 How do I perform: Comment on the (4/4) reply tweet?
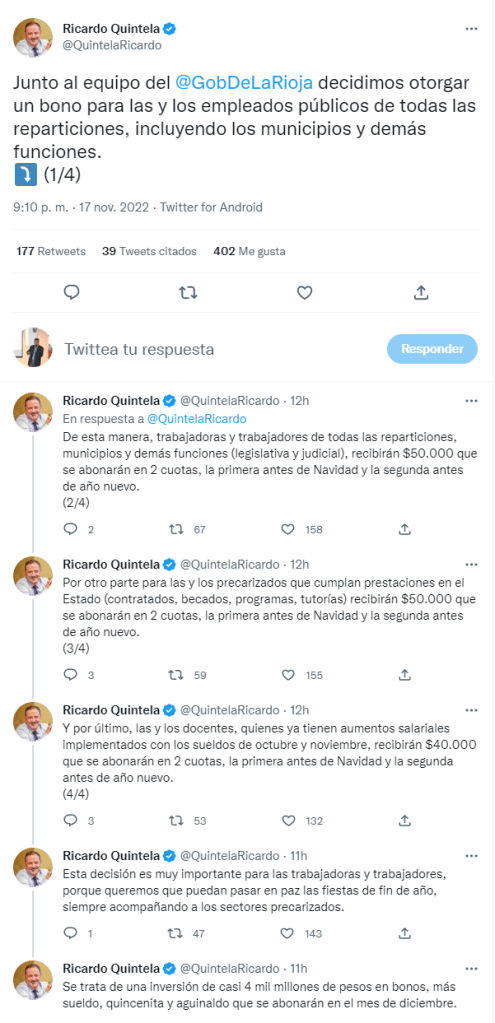[x=70, y=820]
